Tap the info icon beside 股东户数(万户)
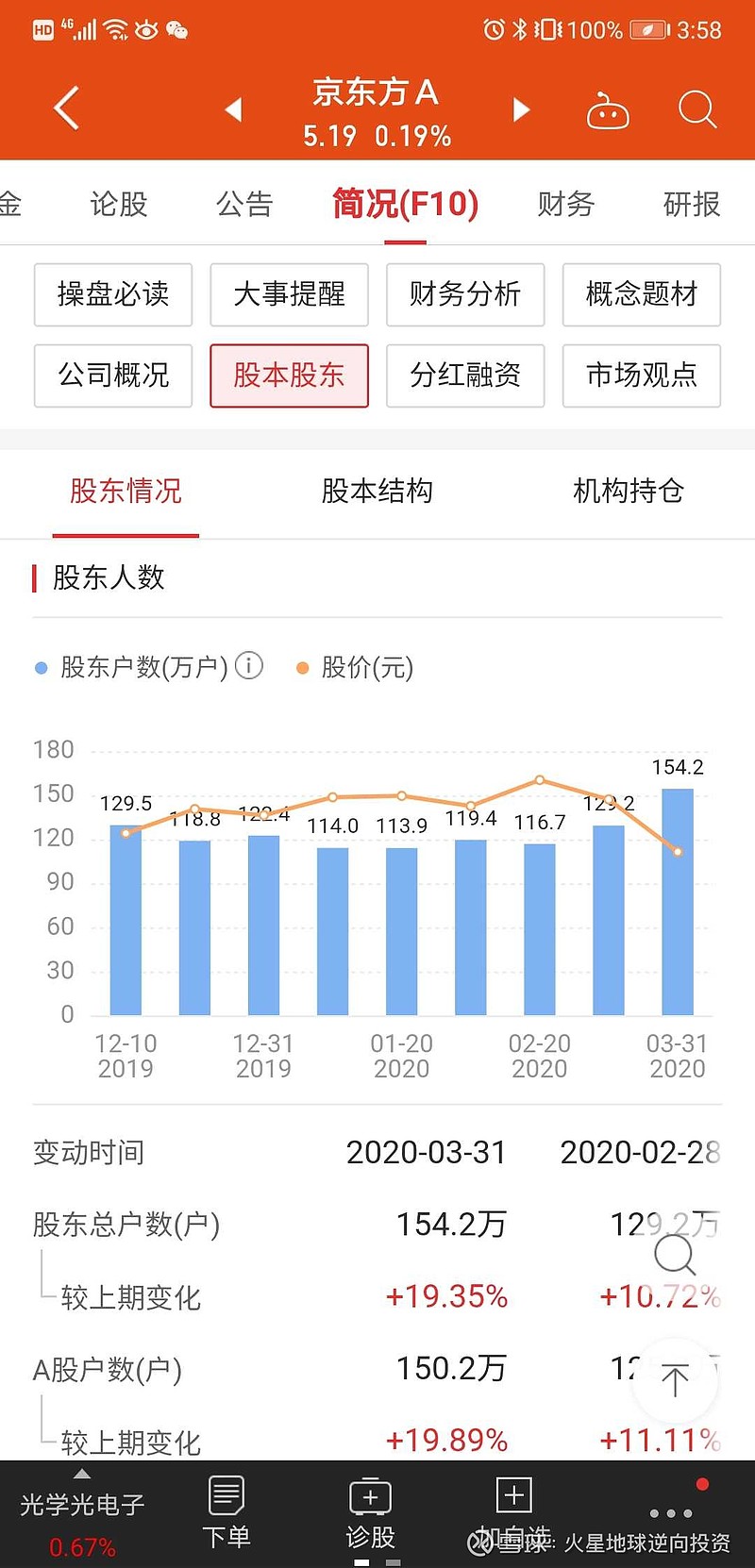 click(x=248, y=667)
